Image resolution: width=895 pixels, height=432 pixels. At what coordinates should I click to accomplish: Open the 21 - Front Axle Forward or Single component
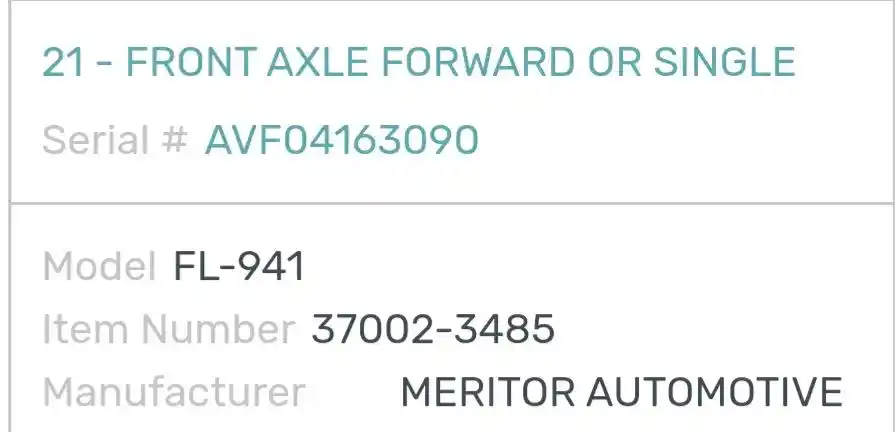point(418,62)
